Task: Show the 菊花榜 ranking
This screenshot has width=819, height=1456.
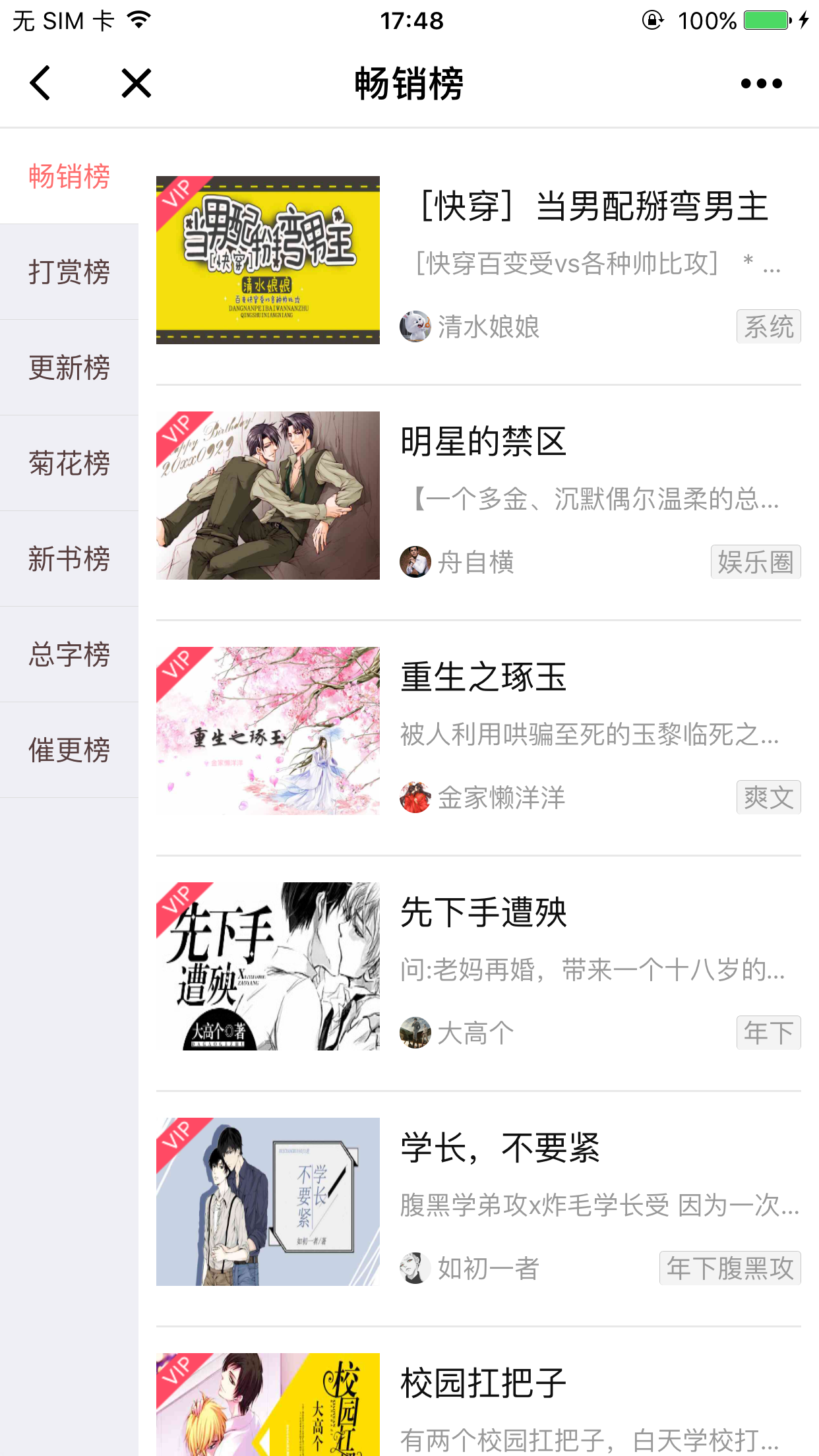Action: [69, 463]
